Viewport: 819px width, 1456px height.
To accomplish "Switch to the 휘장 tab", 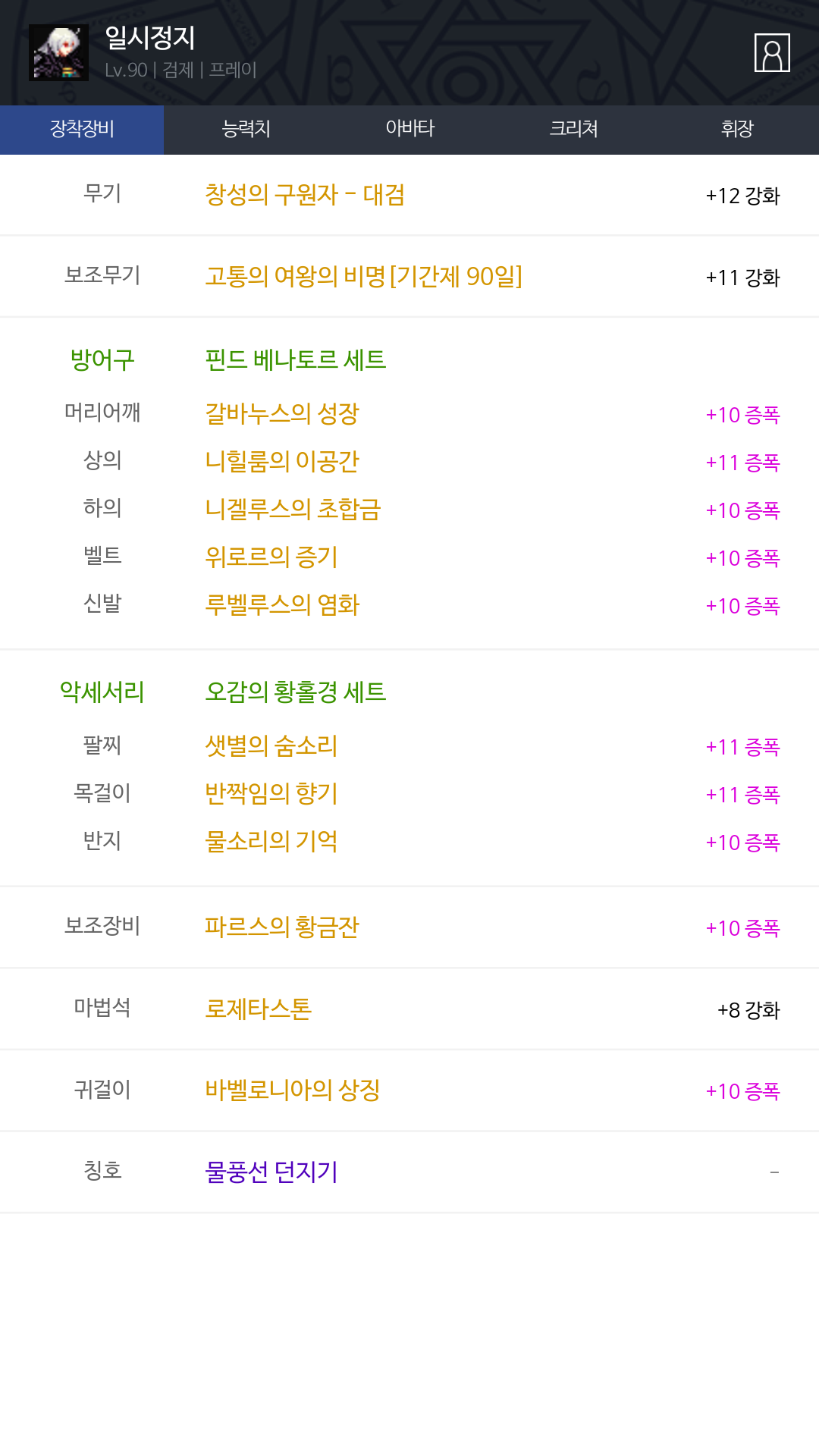I will 737,130.
